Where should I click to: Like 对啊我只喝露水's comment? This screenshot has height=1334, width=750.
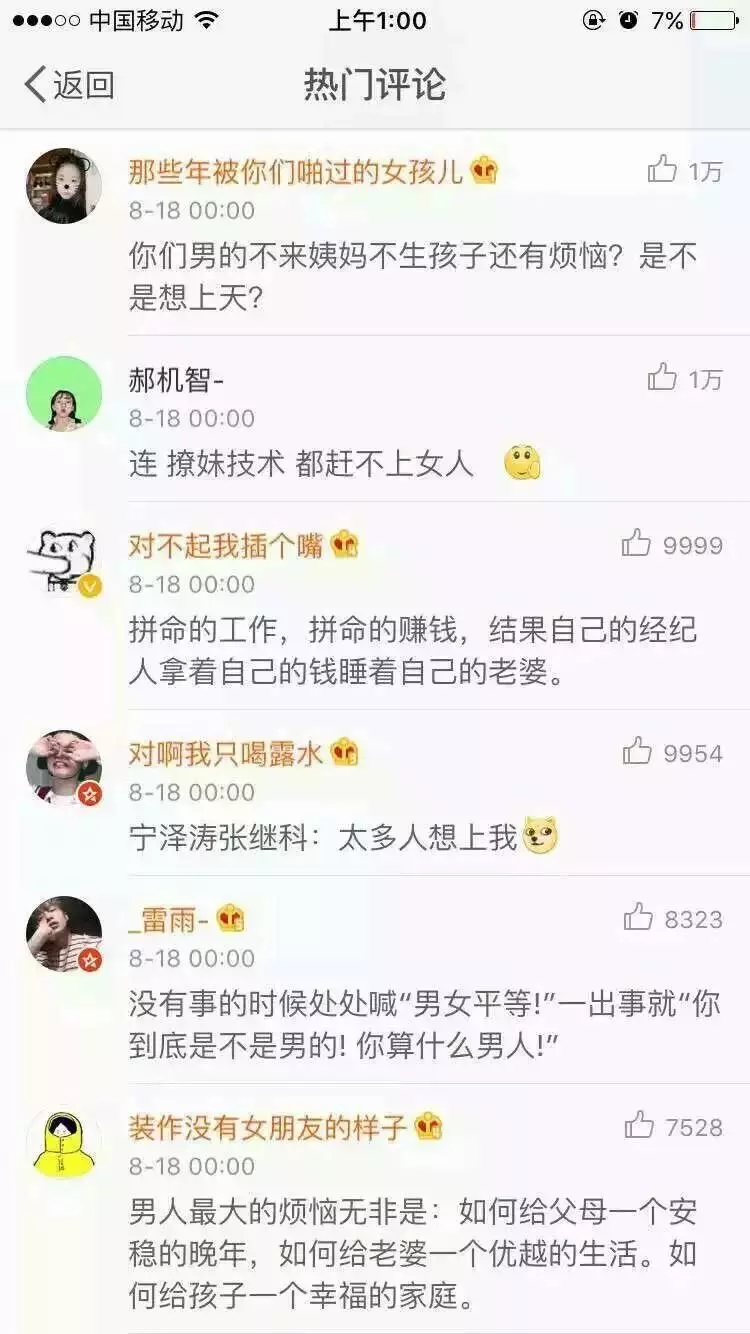[637, 752]
